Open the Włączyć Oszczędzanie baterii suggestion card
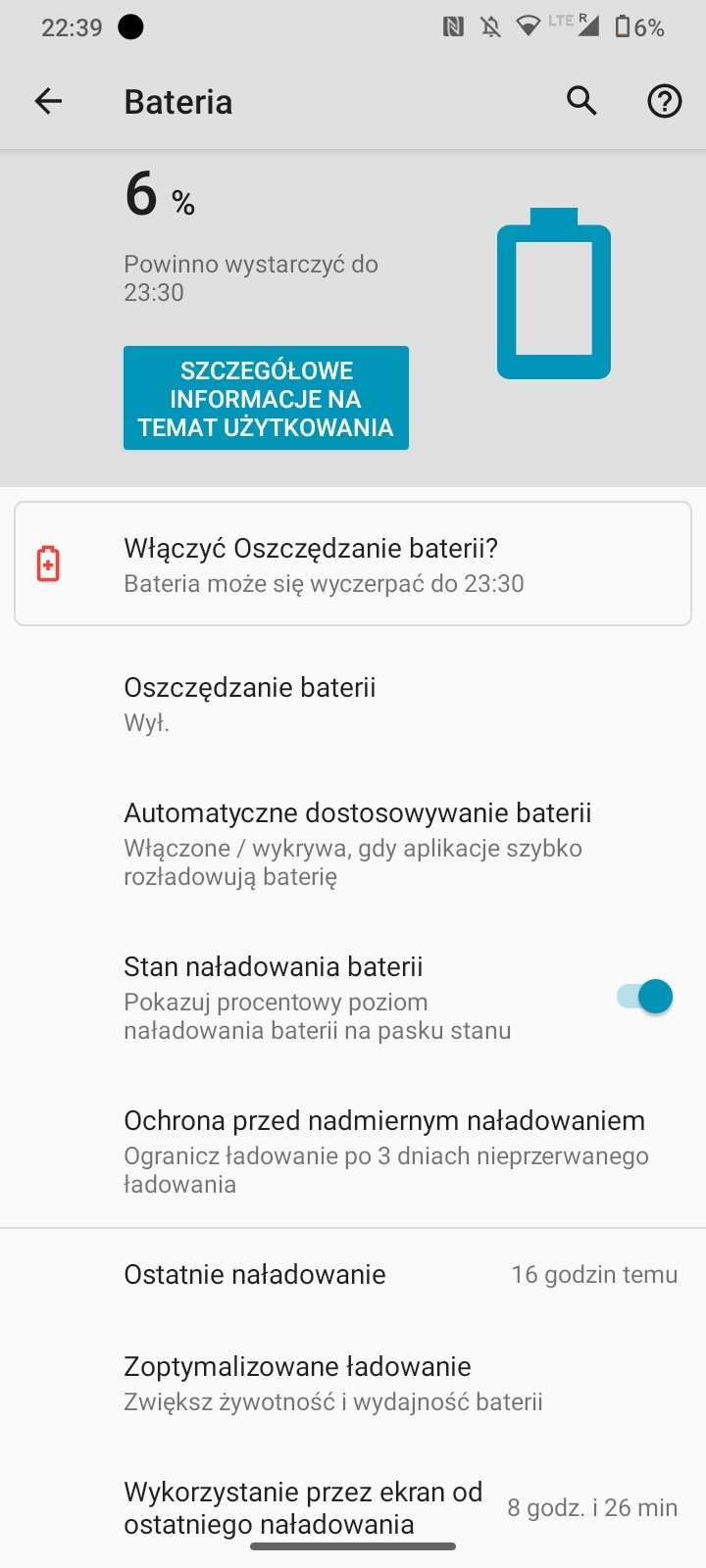 tap(353, 564)
